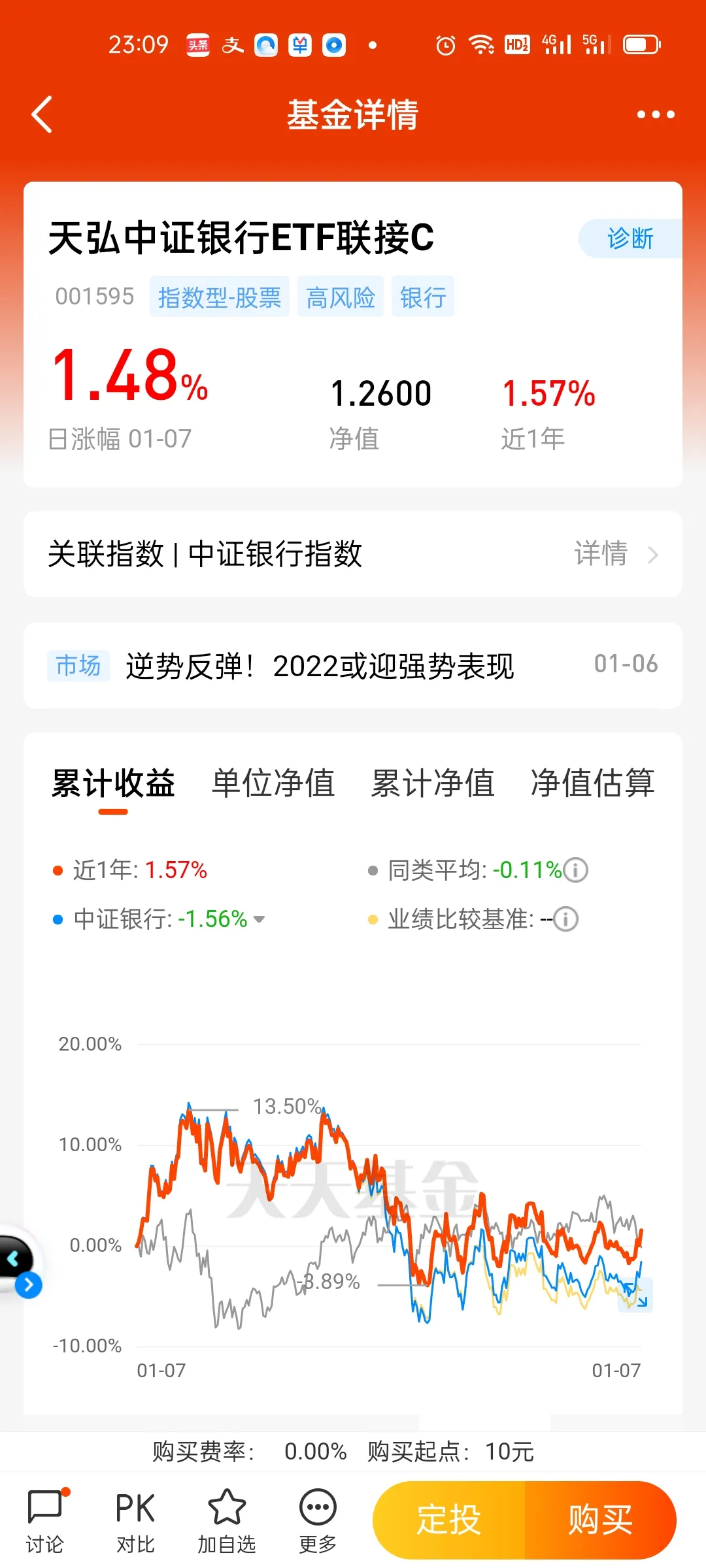This screenshot has width=706, height=1568.
Task: Expand the 中证银行 index dropdown
Action: 259,919
